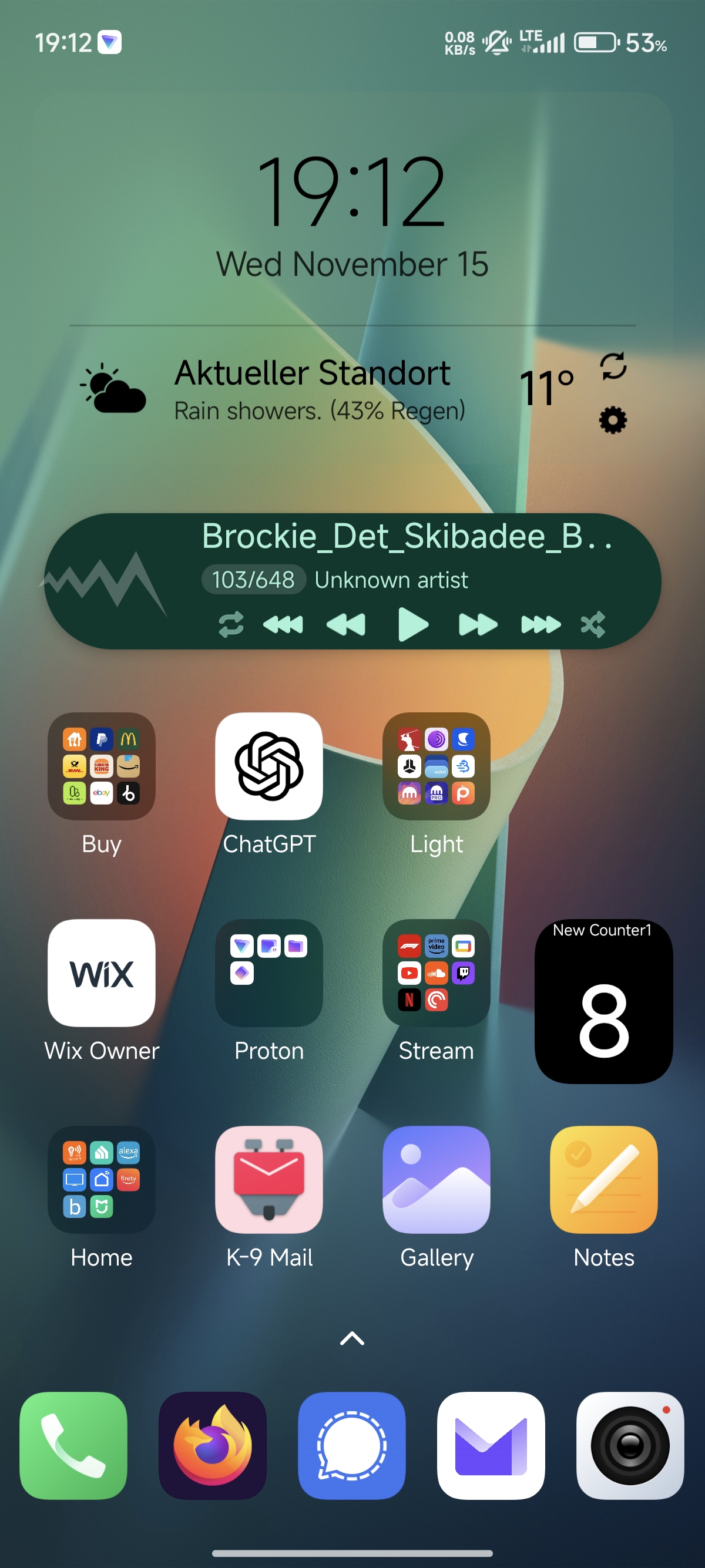Toggle repeat in the music widget
The width and height of the screenshot is (705, 1568).
231,624
